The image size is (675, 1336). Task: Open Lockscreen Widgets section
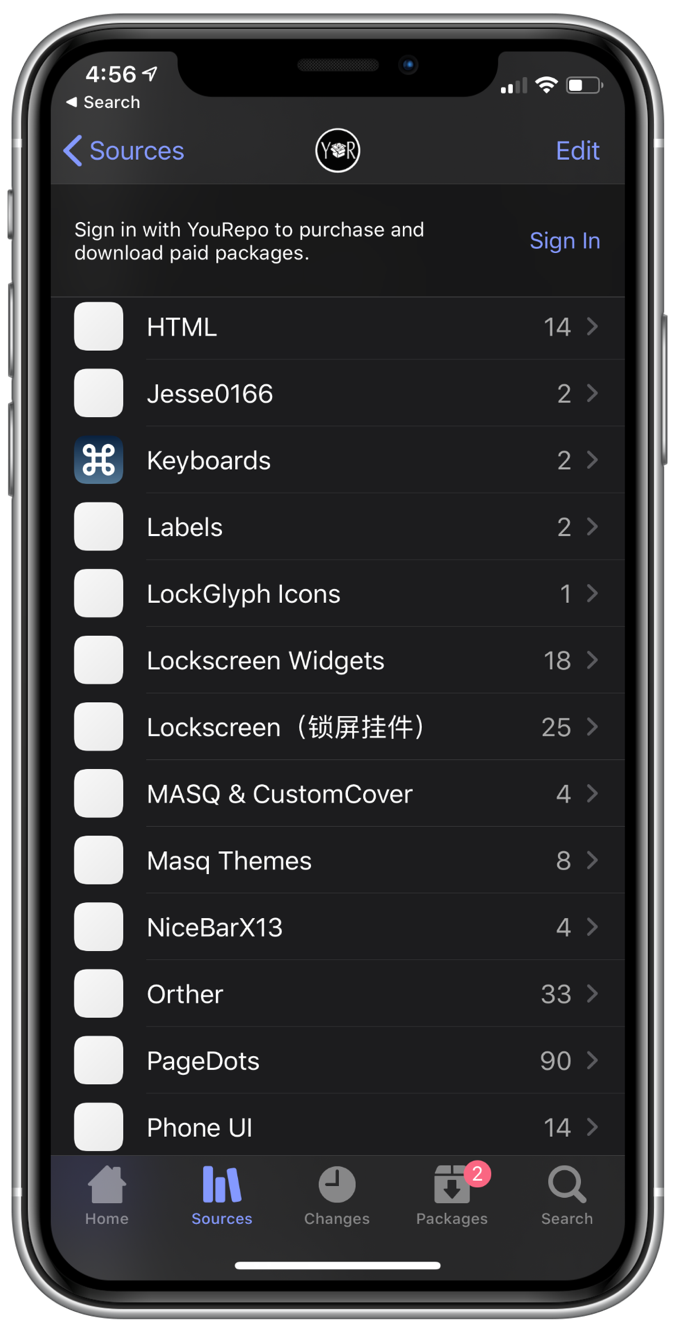338,660
